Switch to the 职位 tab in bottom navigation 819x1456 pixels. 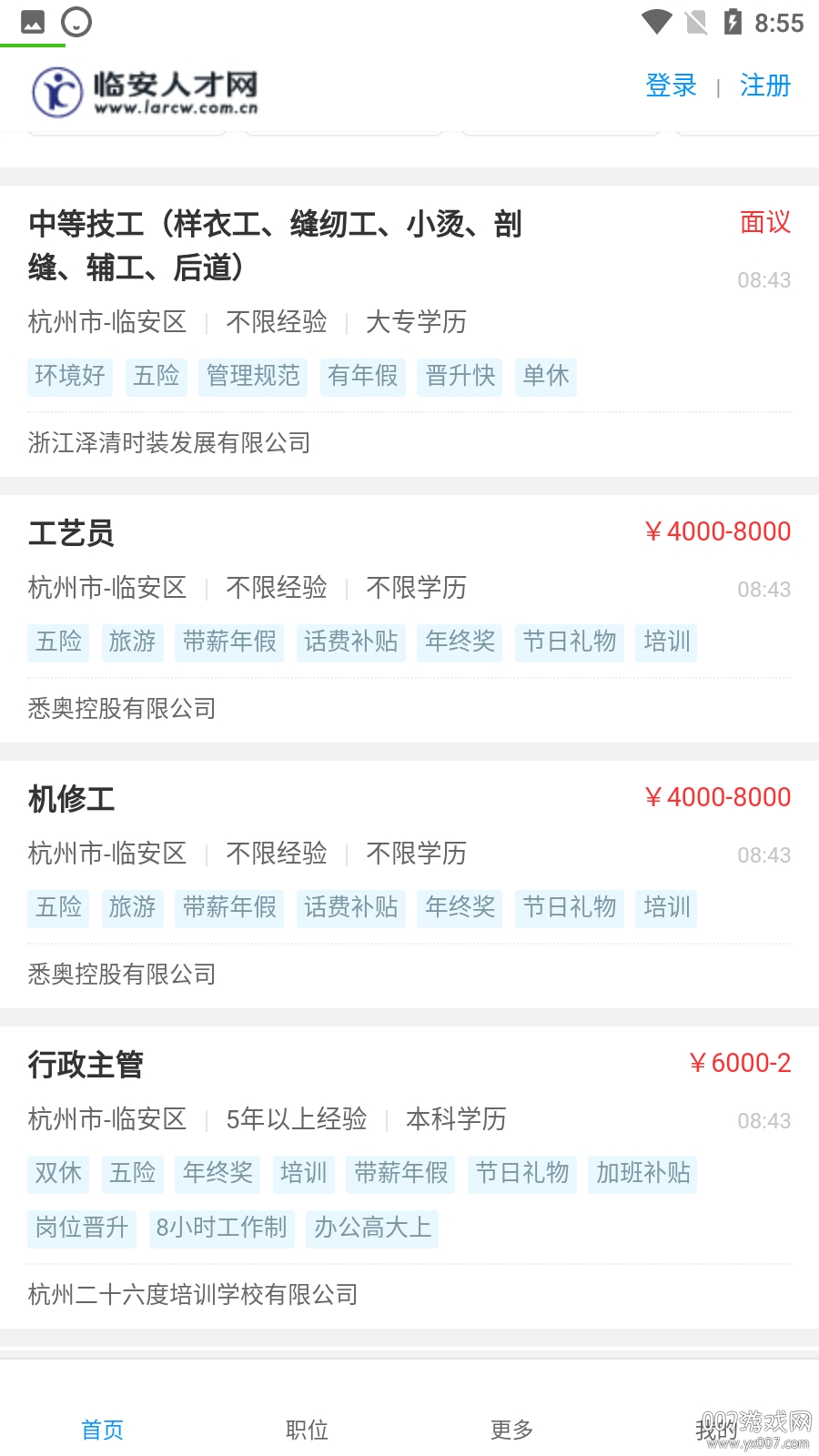click(x=307, y=1430)
